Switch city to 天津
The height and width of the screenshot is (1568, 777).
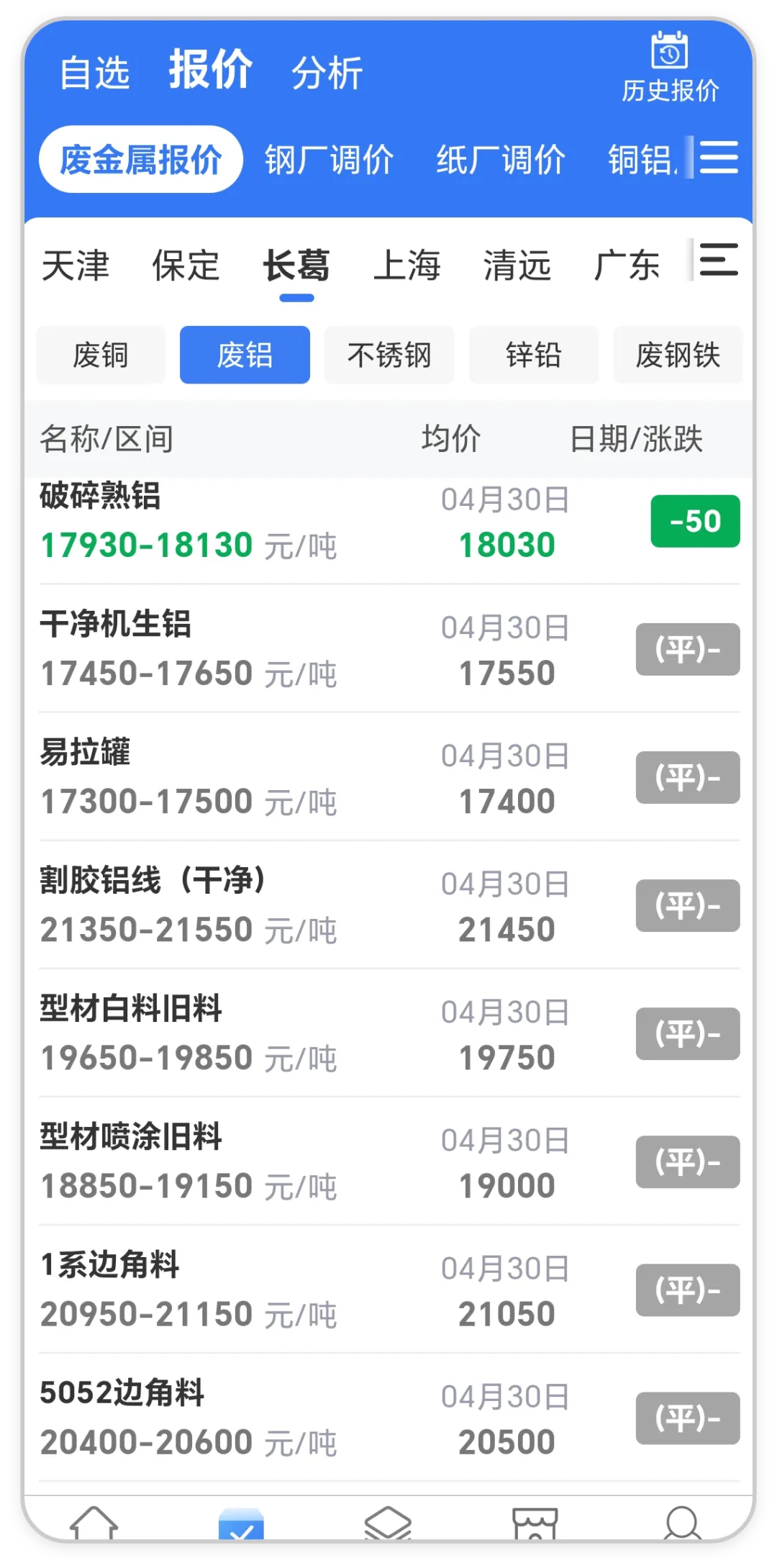click(x=76, y=265)
